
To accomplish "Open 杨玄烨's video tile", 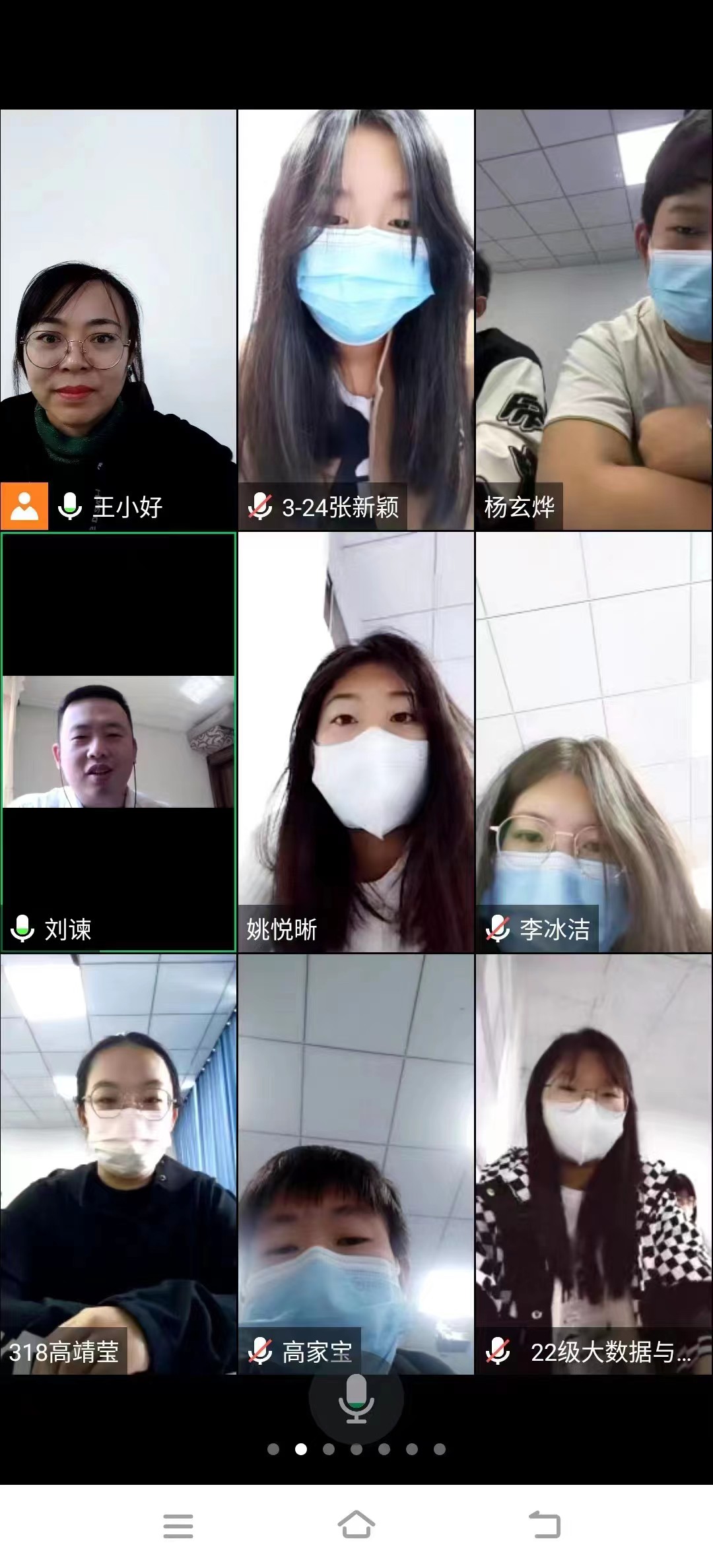I will pos(594,320).
